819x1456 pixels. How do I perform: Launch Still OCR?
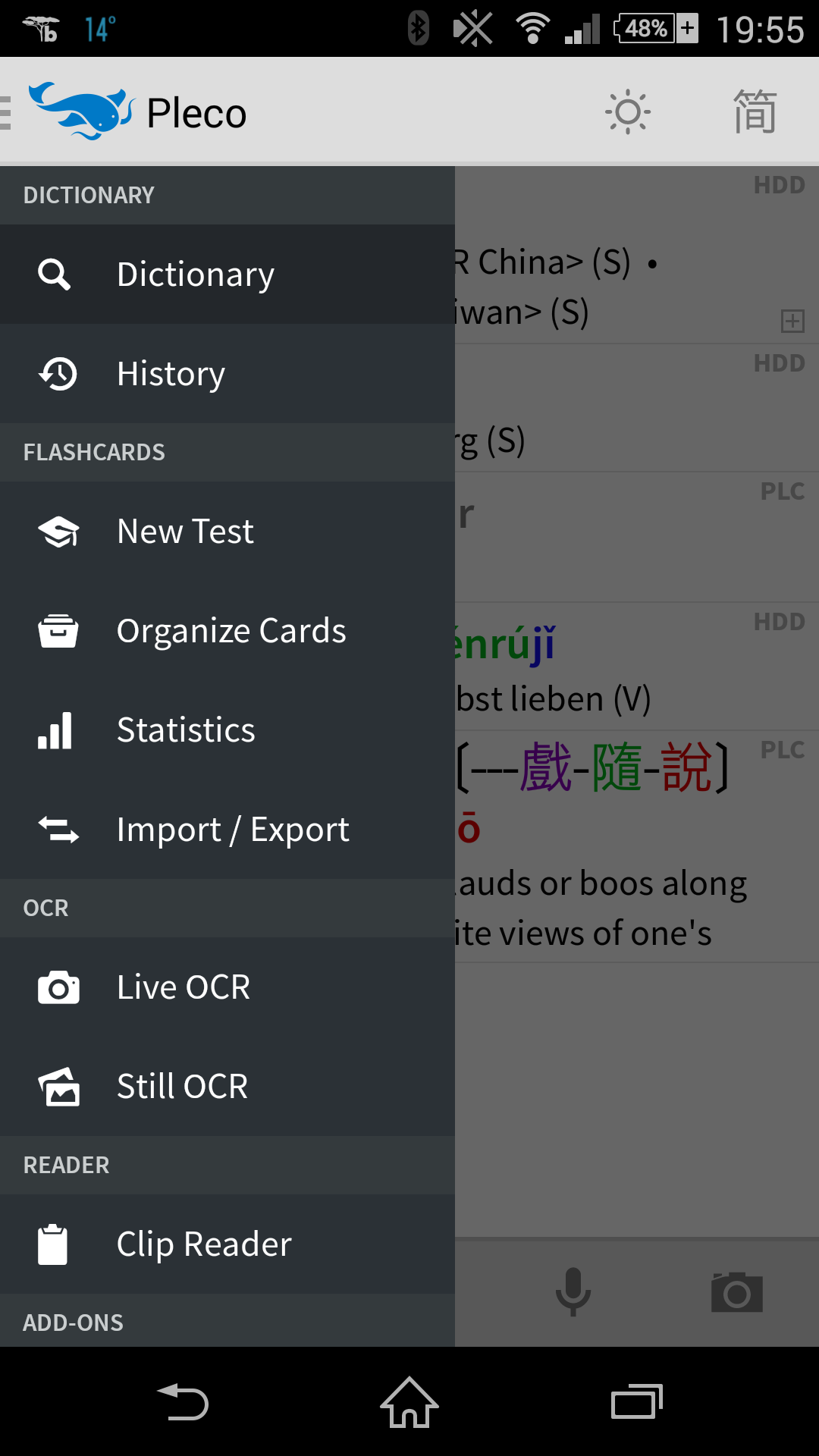coord(227,1087)
